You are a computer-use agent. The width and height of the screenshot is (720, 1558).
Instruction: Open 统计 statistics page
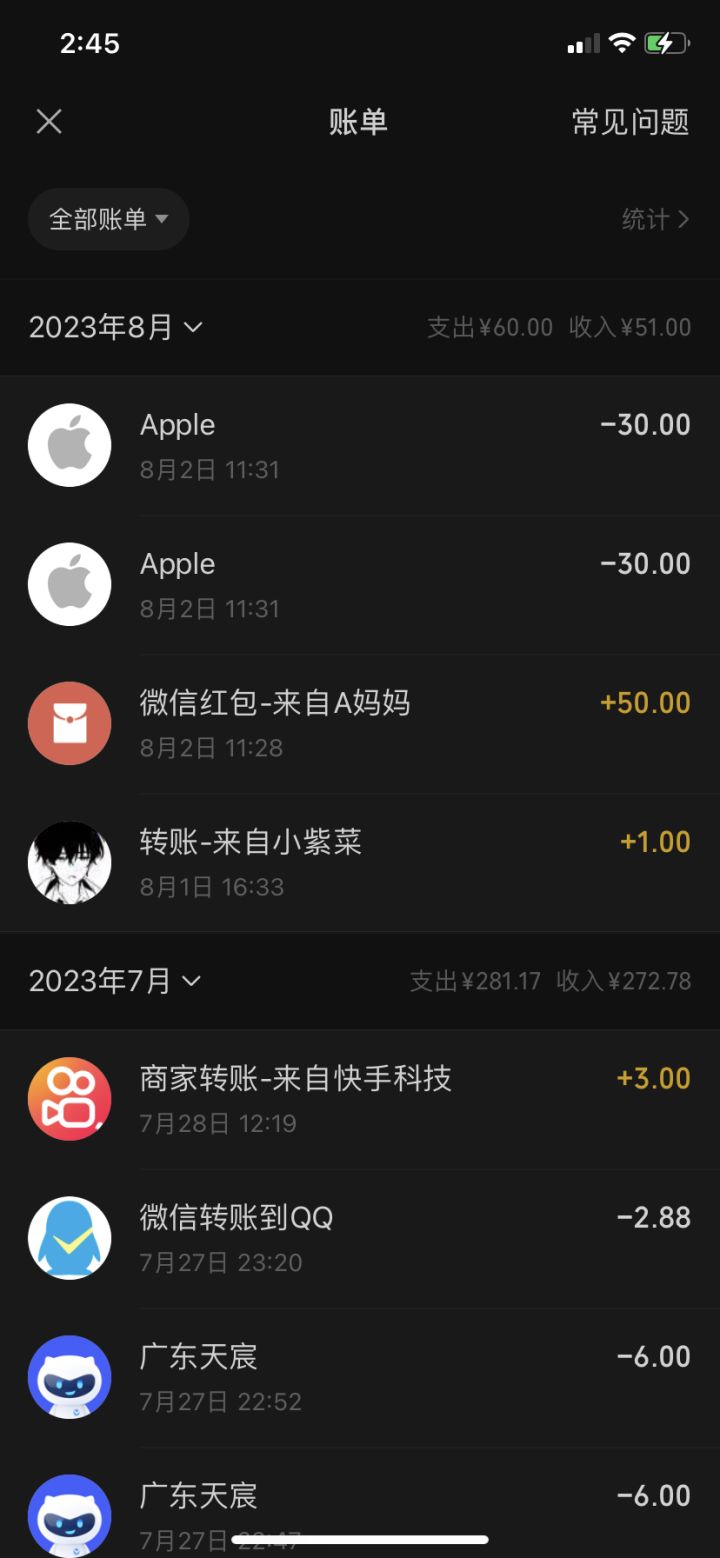655,219
